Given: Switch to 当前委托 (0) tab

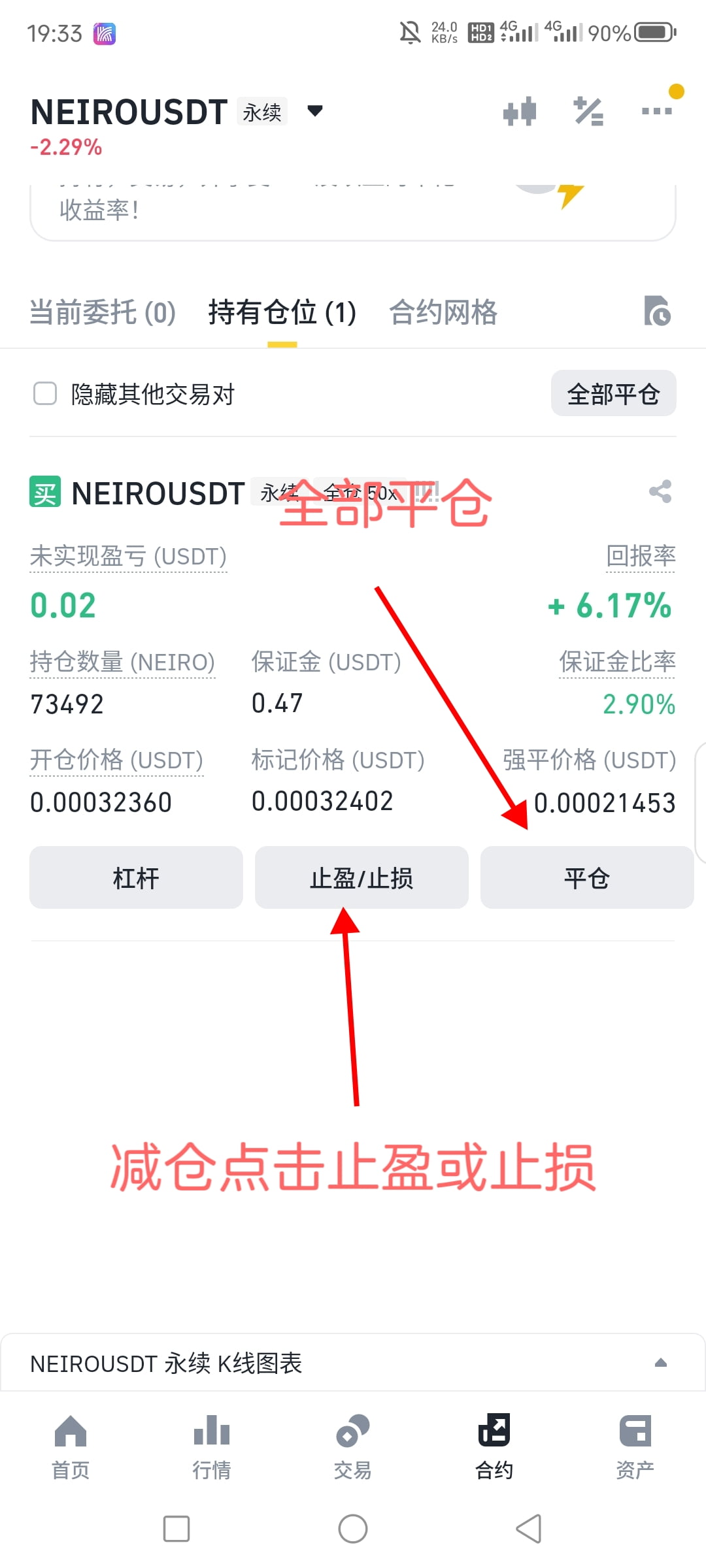Looking at the screenshot, I should pyautogui.click(x=103, y=312).
